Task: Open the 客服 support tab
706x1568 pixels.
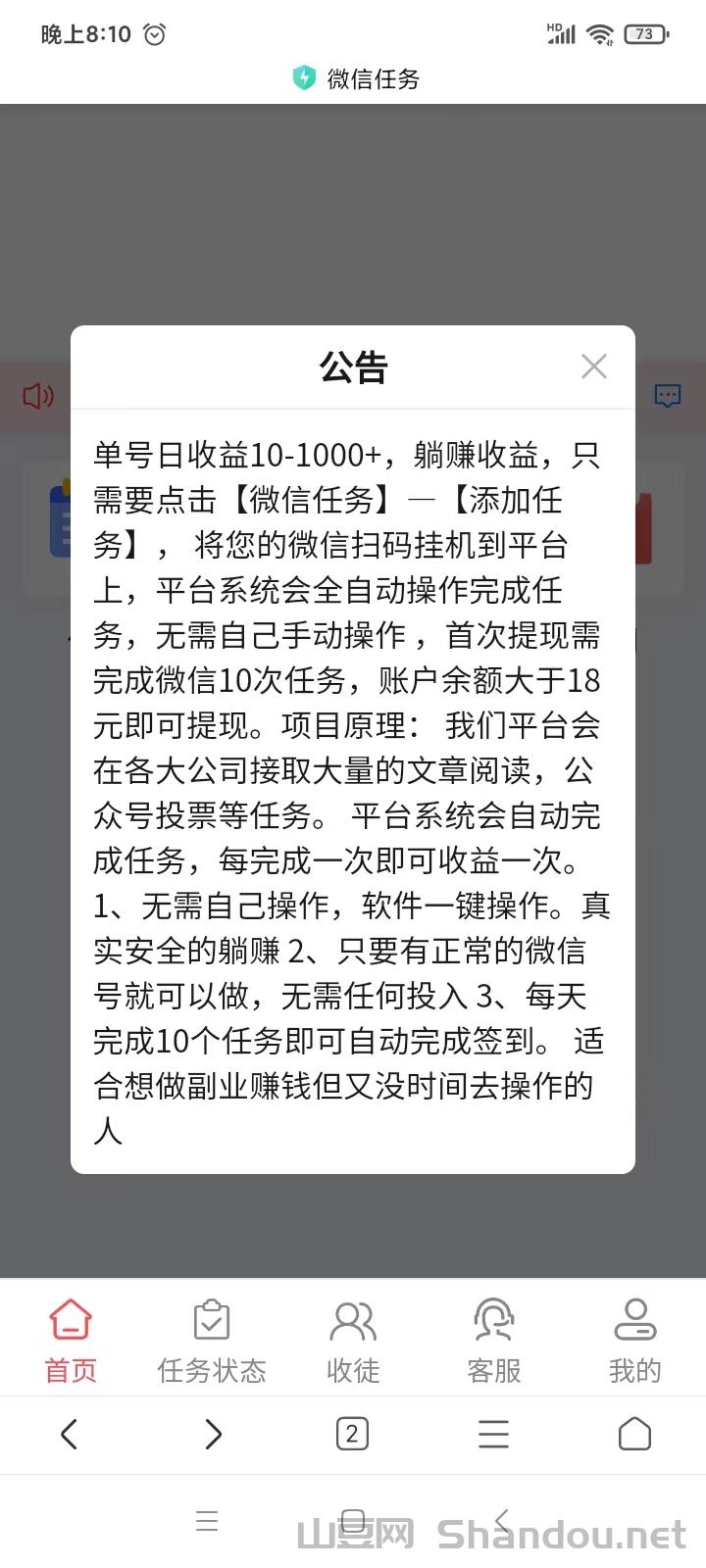Action: click(494, 1339)
